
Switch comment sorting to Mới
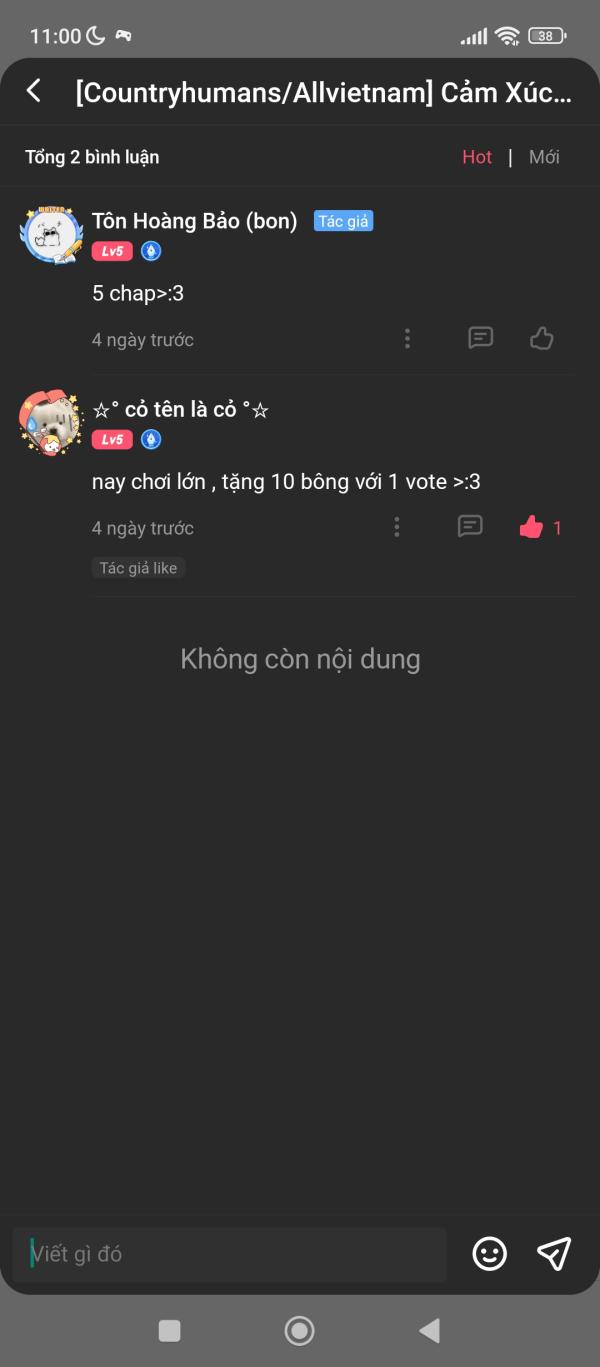(544, 157)
